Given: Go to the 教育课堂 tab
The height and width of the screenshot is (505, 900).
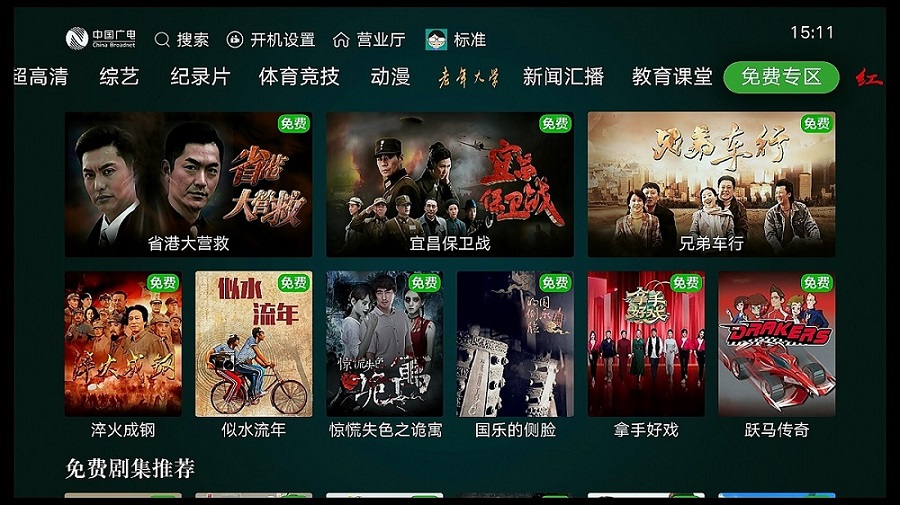Looking at the screenshot, I should [x=672, y=77].
